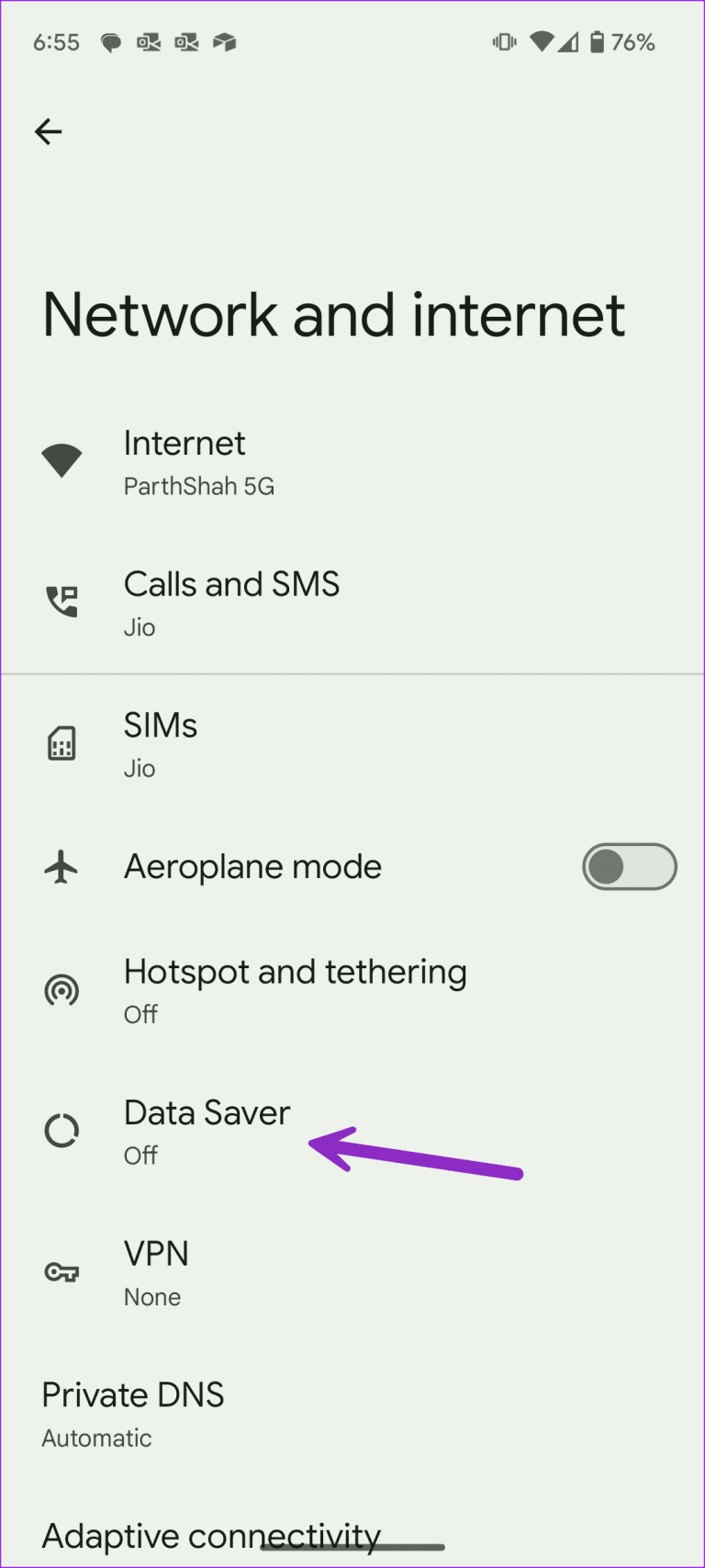Viewport: 705px width, 1568px height.
Task: Click the phone icon beside Calls and SMS
Action: point(62,601)
